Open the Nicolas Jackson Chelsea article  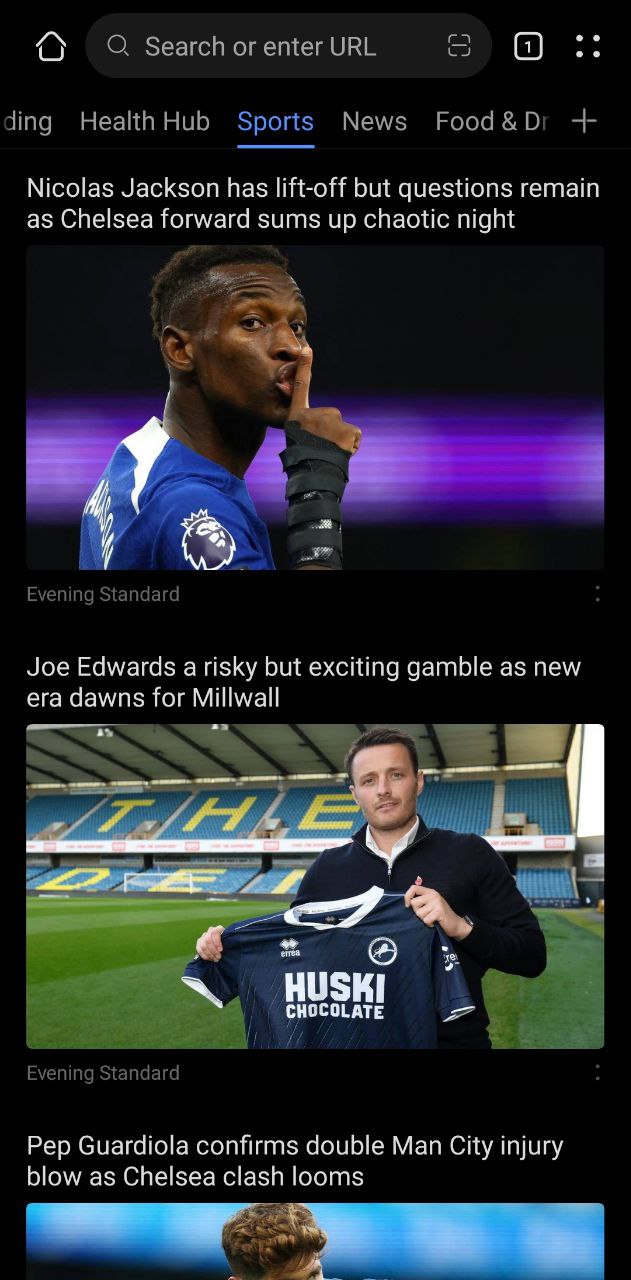pyautogui.click(x=314, y=203)
